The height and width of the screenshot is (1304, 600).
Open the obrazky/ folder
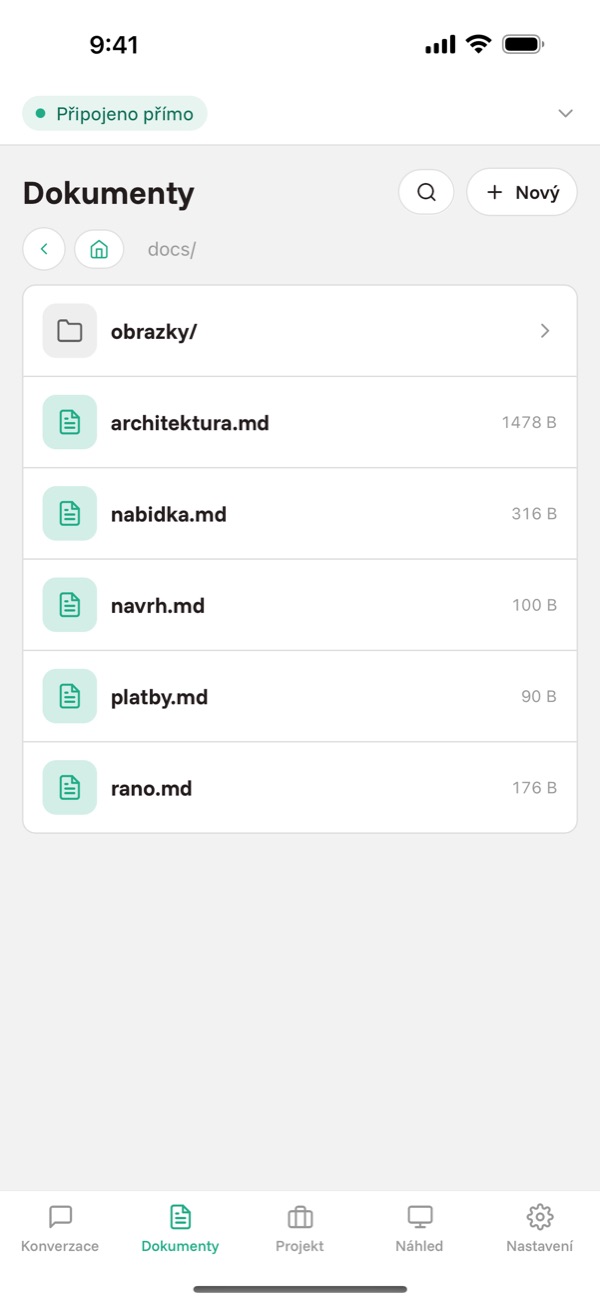tap(300, 331)
